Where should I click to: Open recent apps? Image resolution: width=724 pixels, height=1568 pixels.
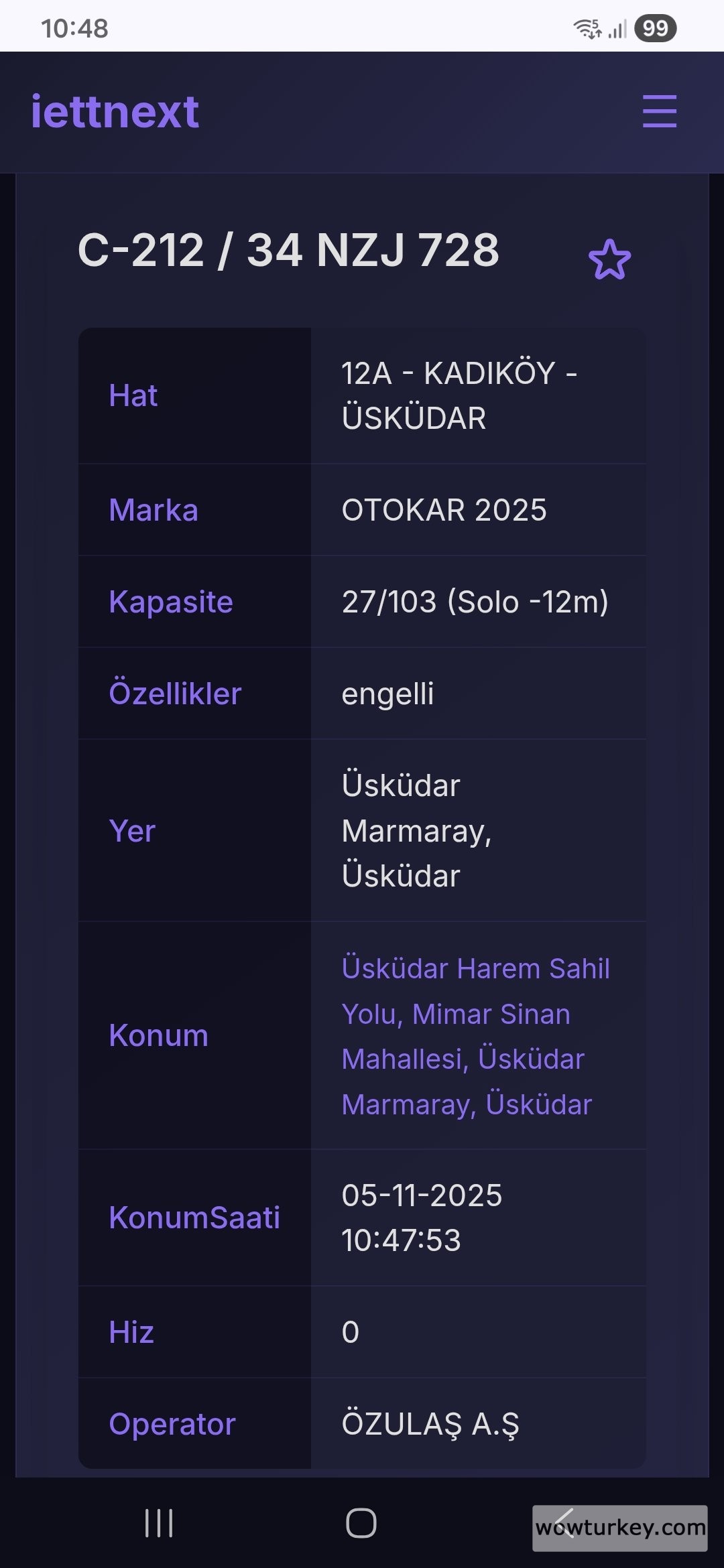(x=159, y=1523)
